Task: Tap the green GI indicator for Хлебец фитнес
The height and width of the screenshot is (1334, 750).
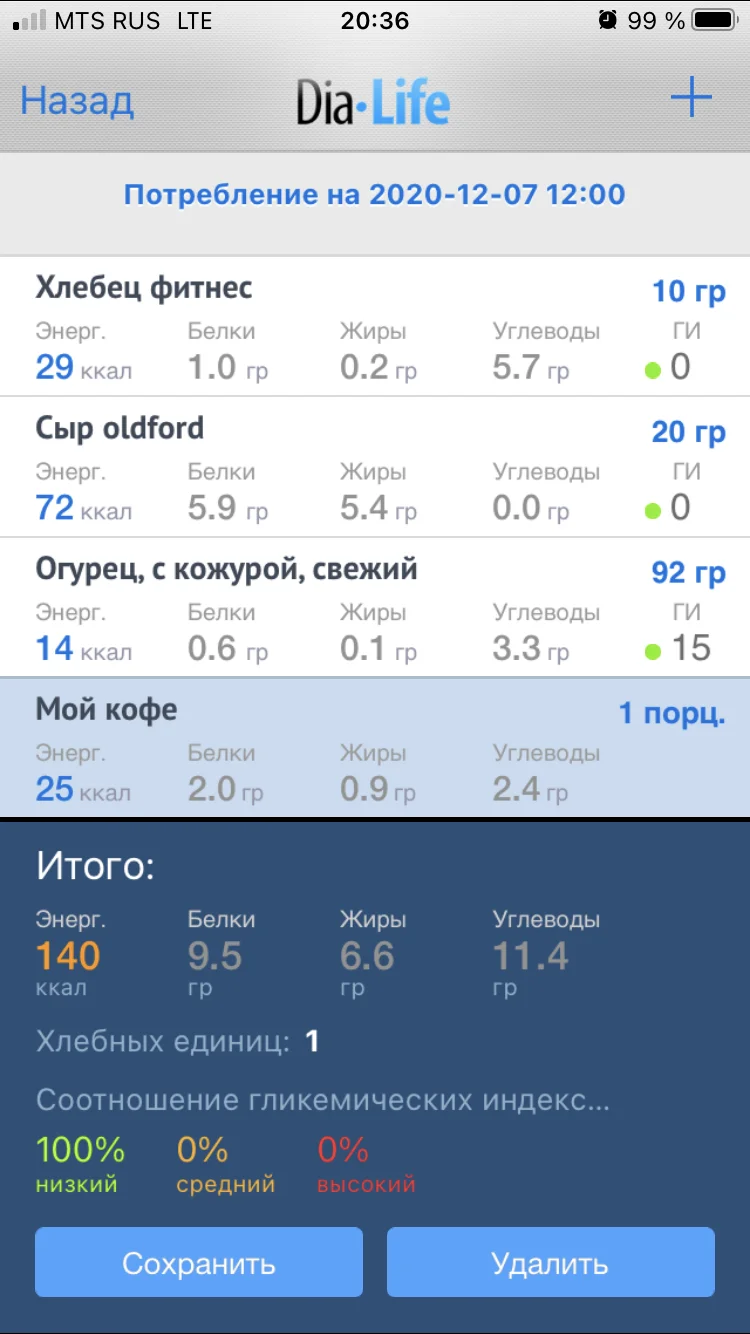Action: tap(653, 368)
